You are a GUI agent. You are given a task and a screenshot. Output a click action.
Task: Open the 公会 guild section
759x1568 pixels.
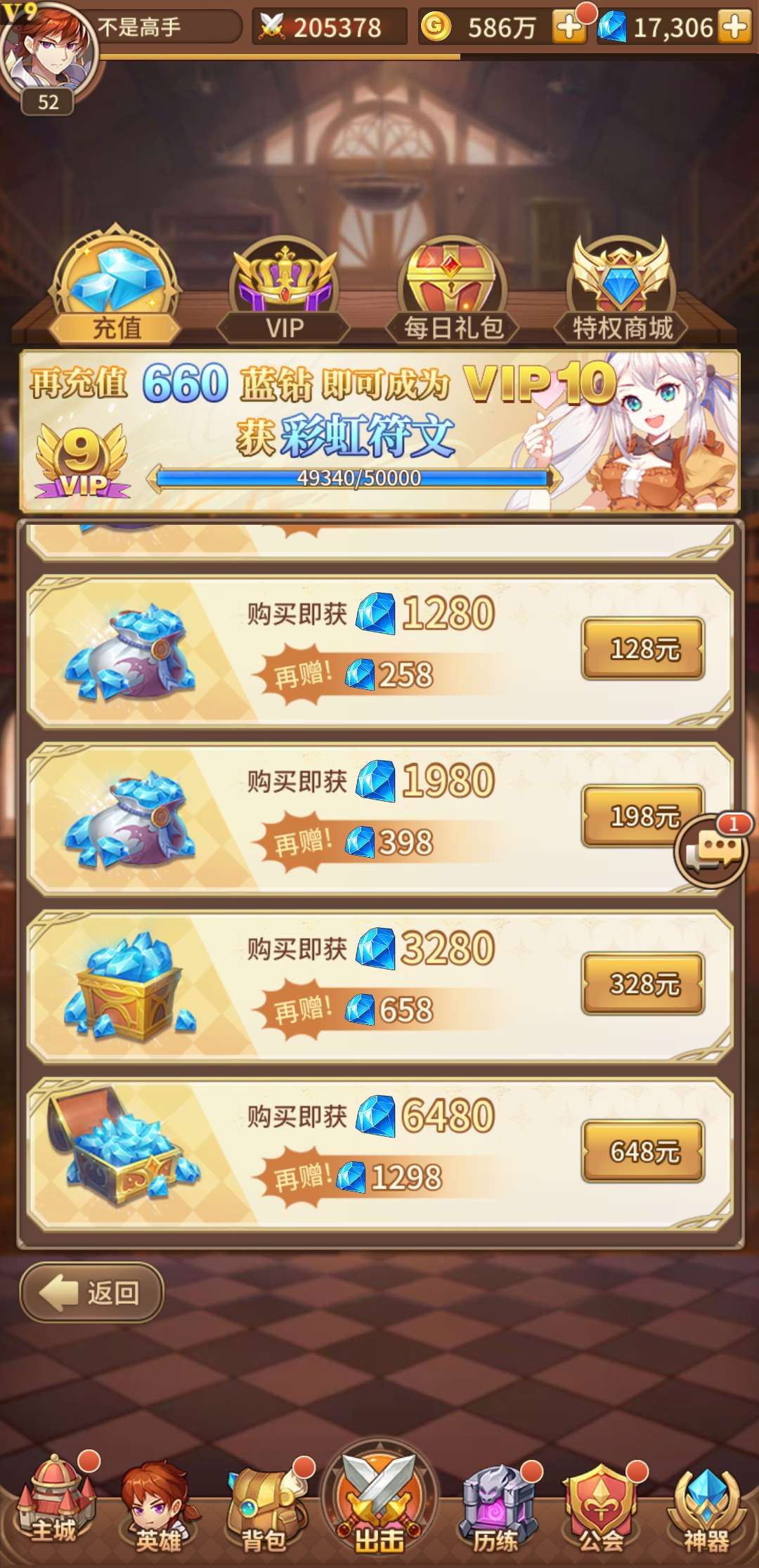(601, 1507)
